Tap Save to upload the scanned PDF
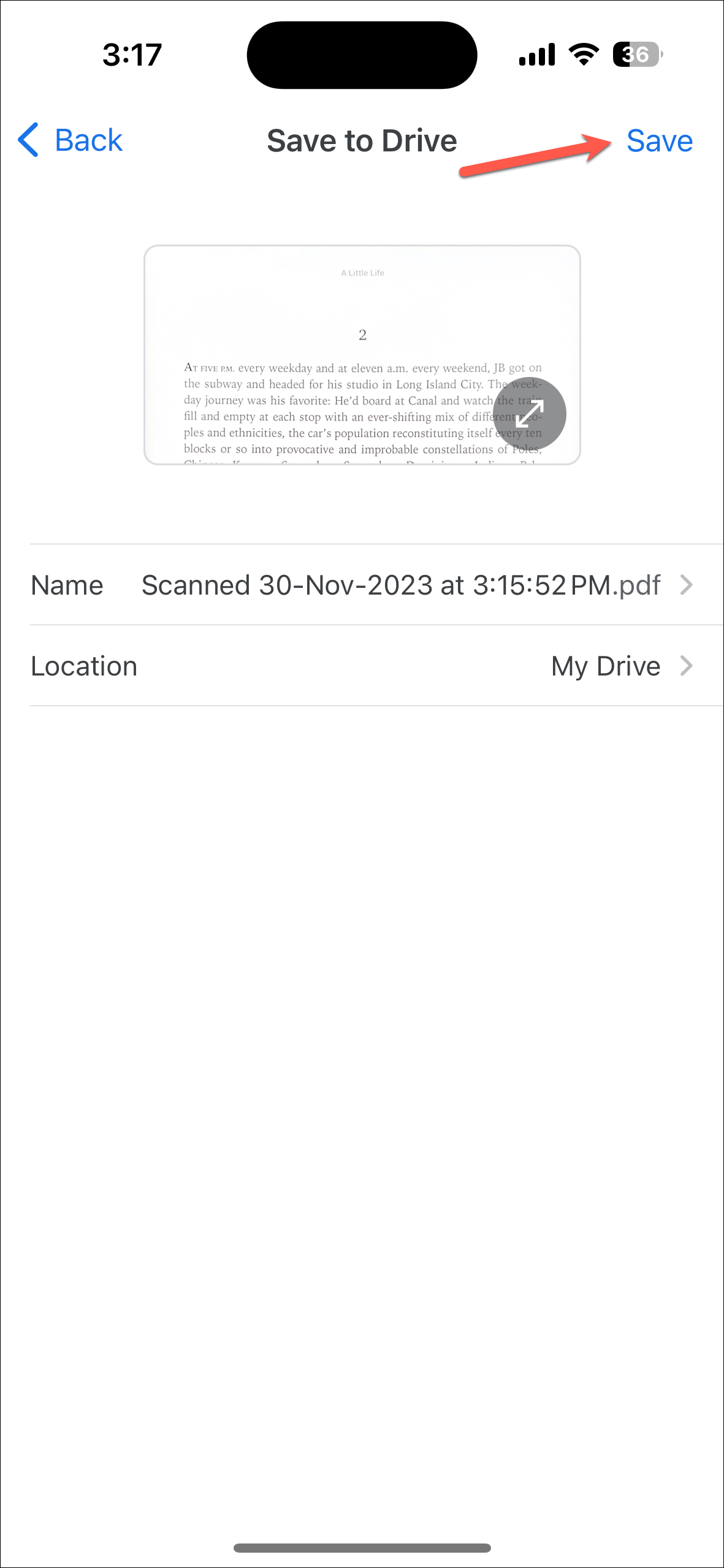Screen dimensions: 724x1568 pyautogui.click(x=660, y=140)
